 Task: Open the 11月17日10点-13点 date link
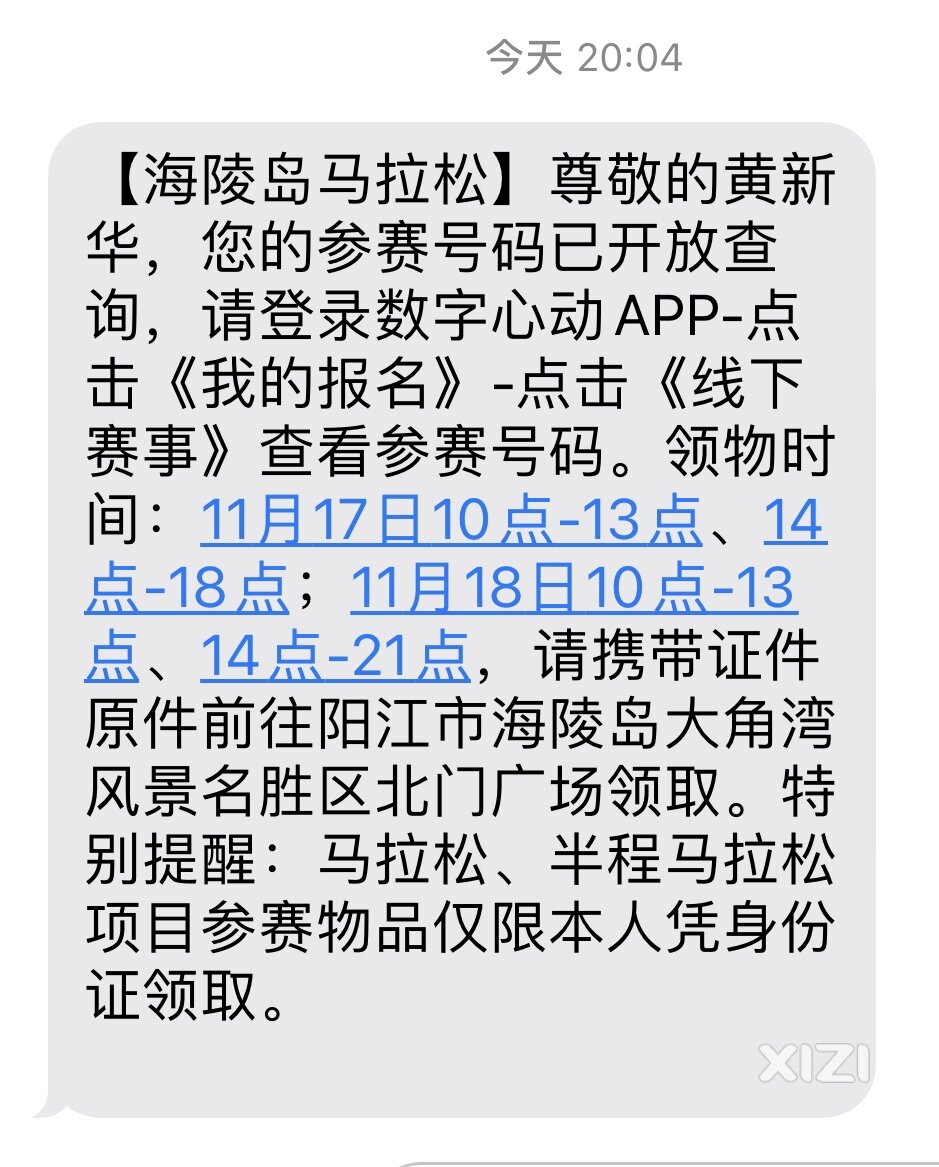click(x=450, y=522)
